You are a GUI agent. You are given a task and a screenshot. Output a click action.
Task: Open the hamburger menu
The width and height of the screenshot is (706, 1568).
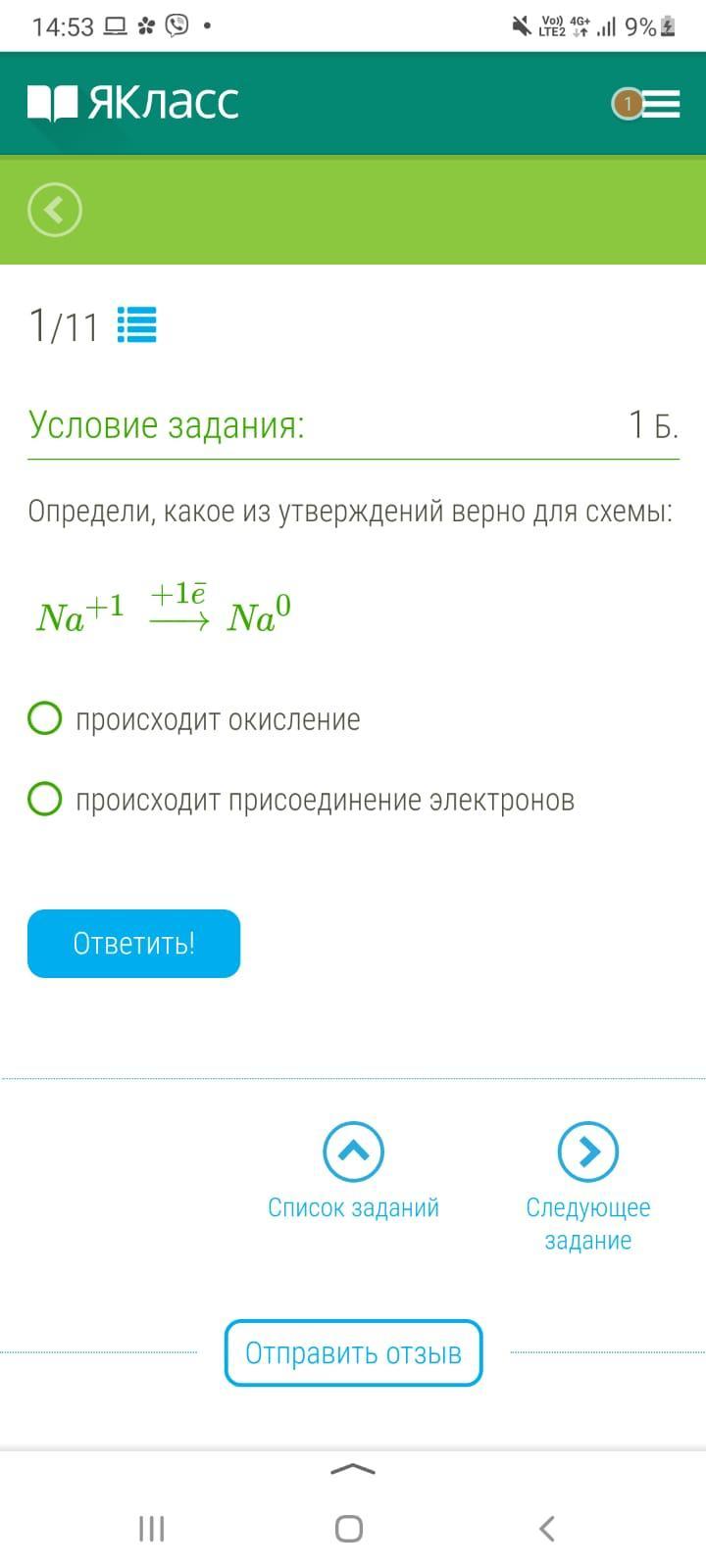(660, 104)
